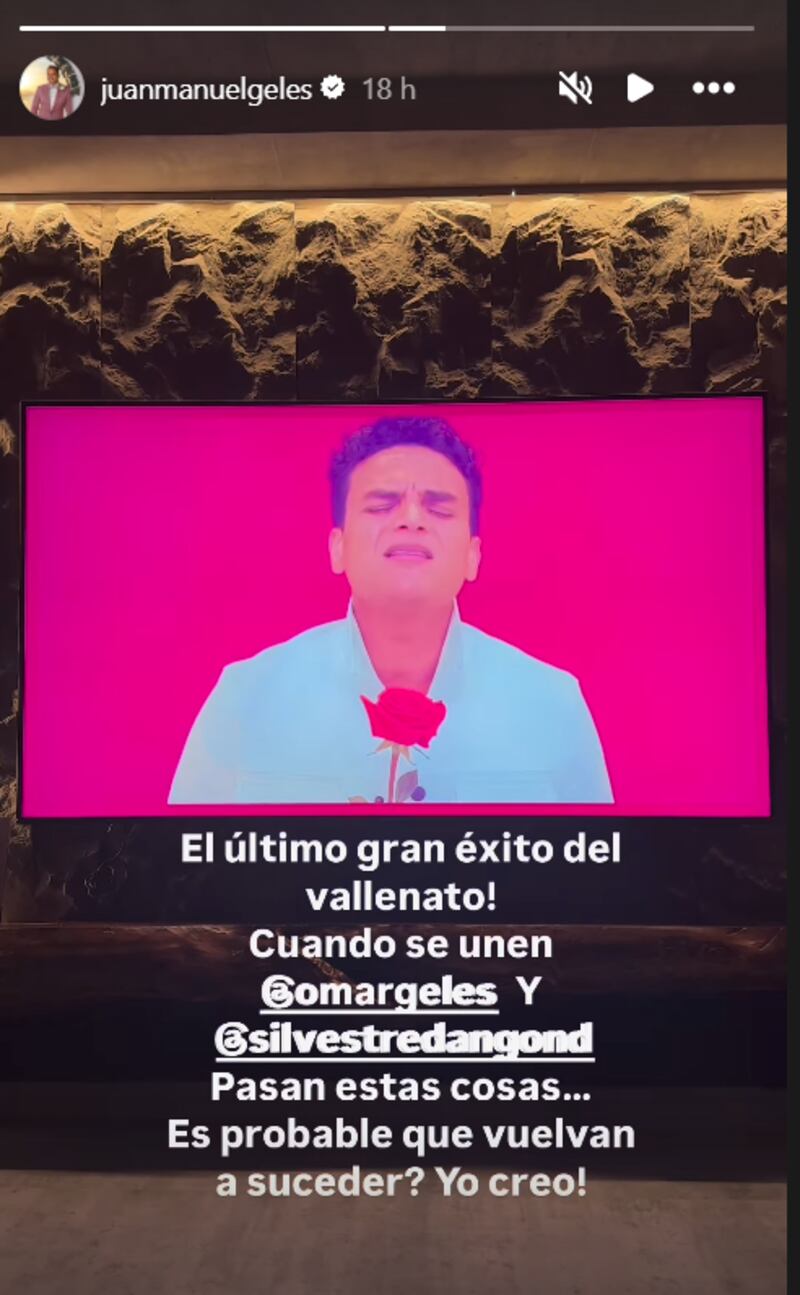Open juanmanuelgeles profile picture
Viewport: 800px width, 1295px height.
pyautogui.click(x=51, y=88)
